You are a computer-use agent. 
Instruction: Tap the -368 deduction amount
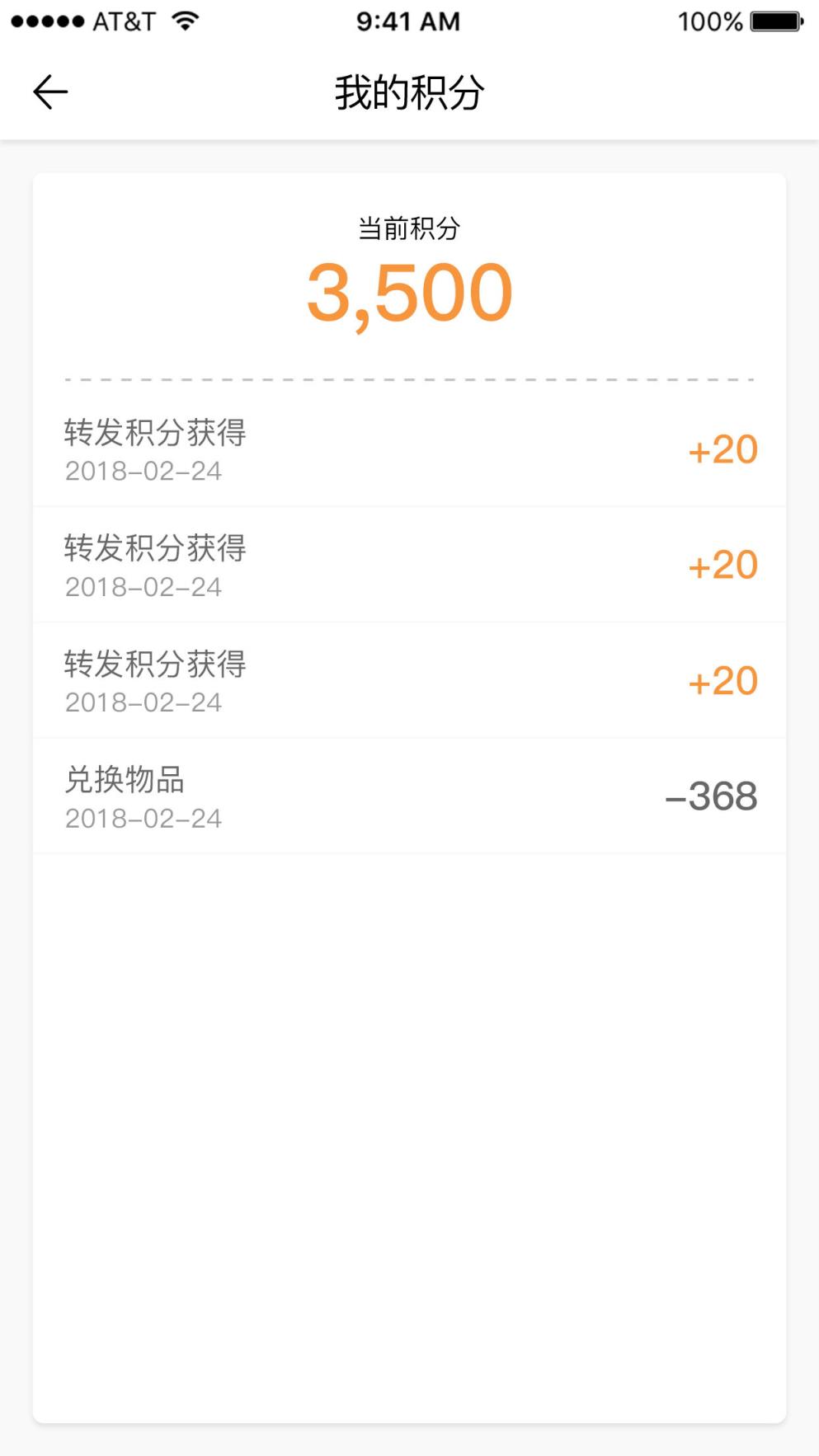click(711, 796)
